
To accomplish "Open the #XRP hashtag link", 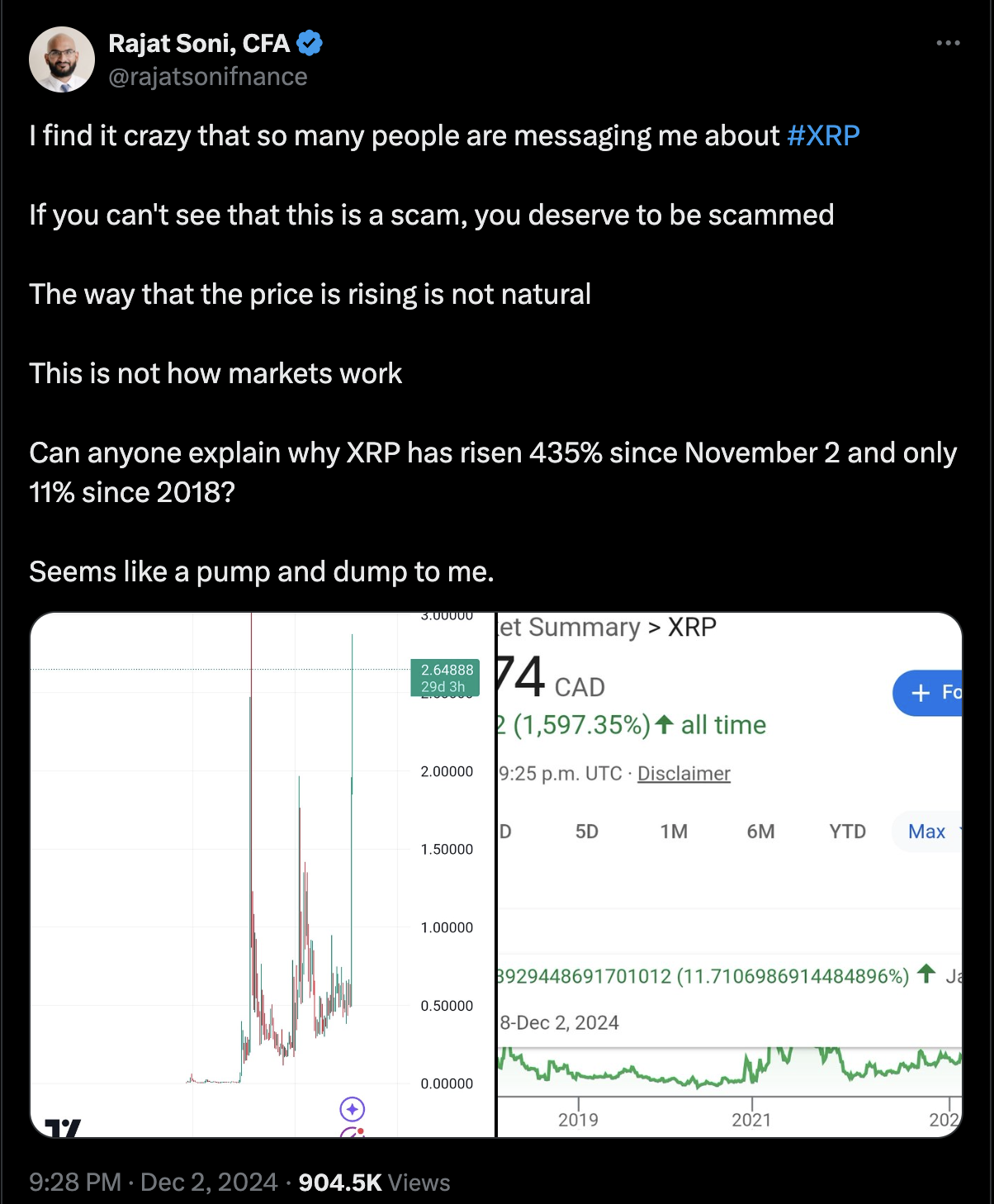I will [x=823, y=135].
